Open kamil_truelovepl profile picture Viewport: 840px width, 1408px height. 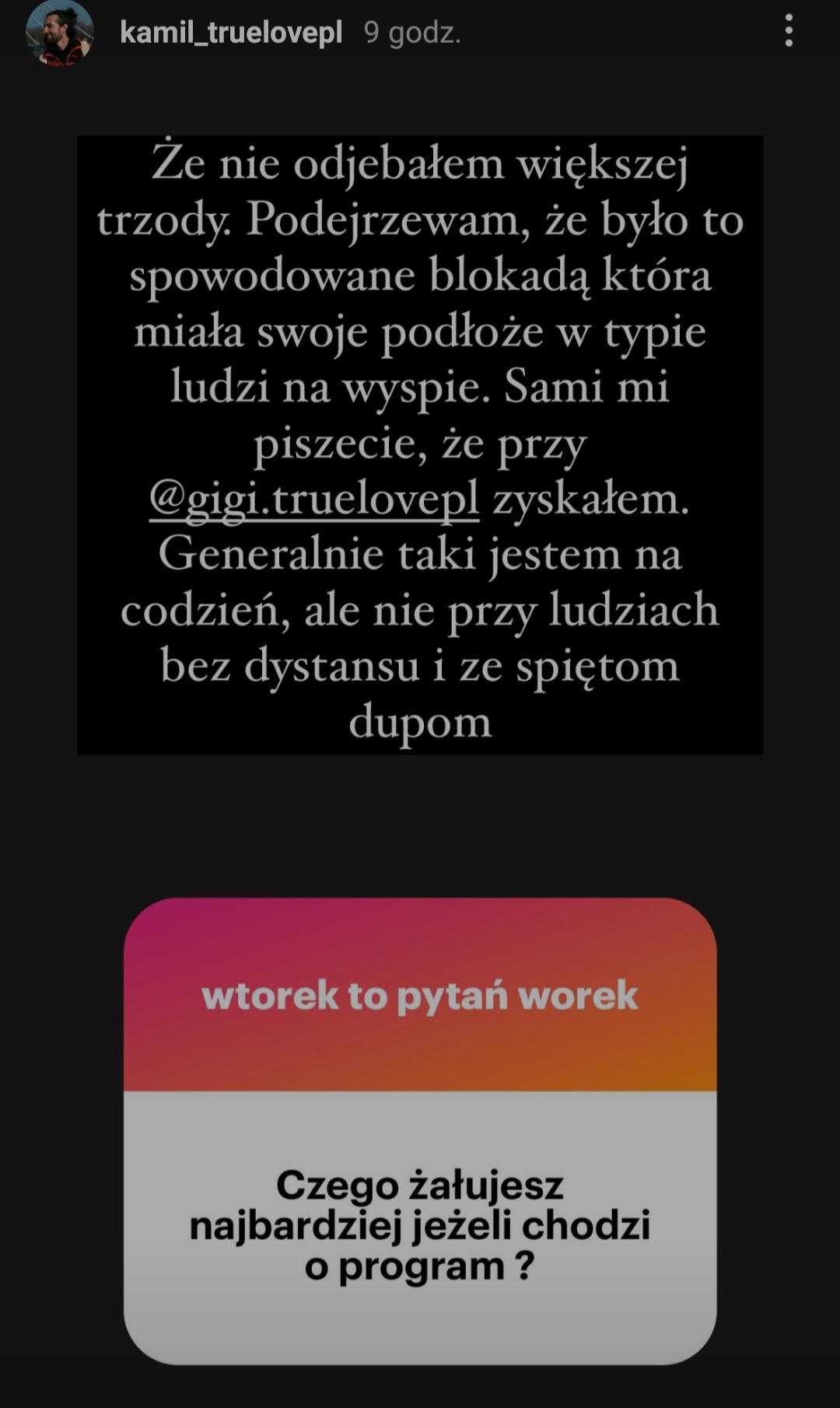click(x=59, y=34)
